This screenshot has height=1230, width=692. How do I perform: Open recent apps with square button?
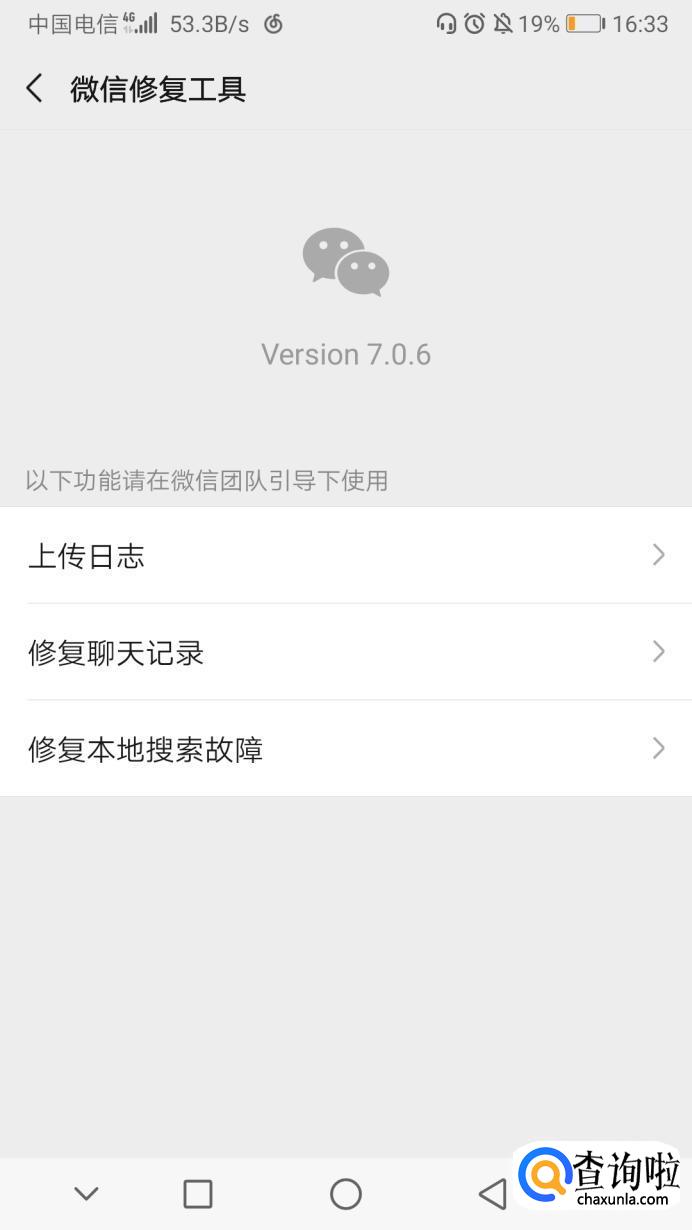(x=198, y=1193)
